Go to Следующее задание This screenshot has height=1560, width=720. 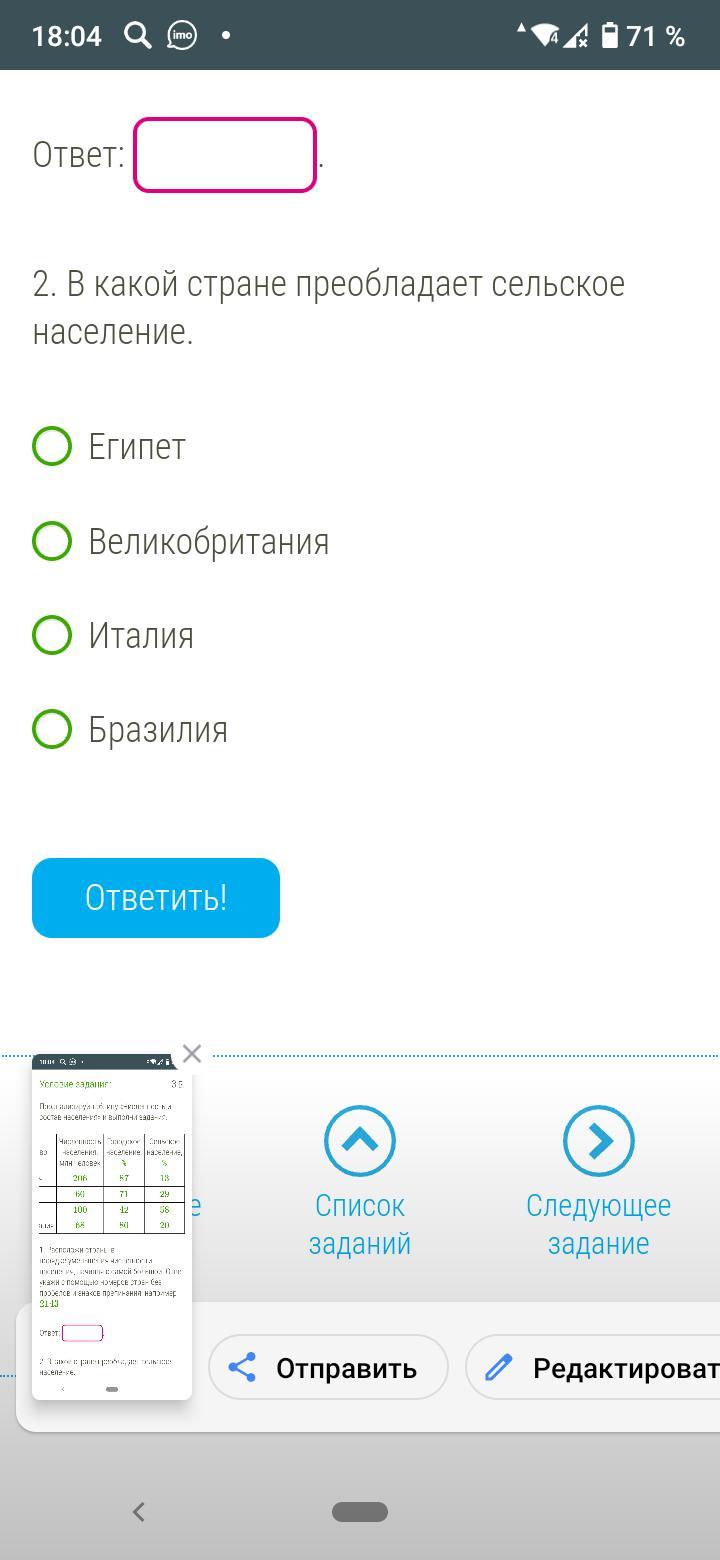point(598,1180)
